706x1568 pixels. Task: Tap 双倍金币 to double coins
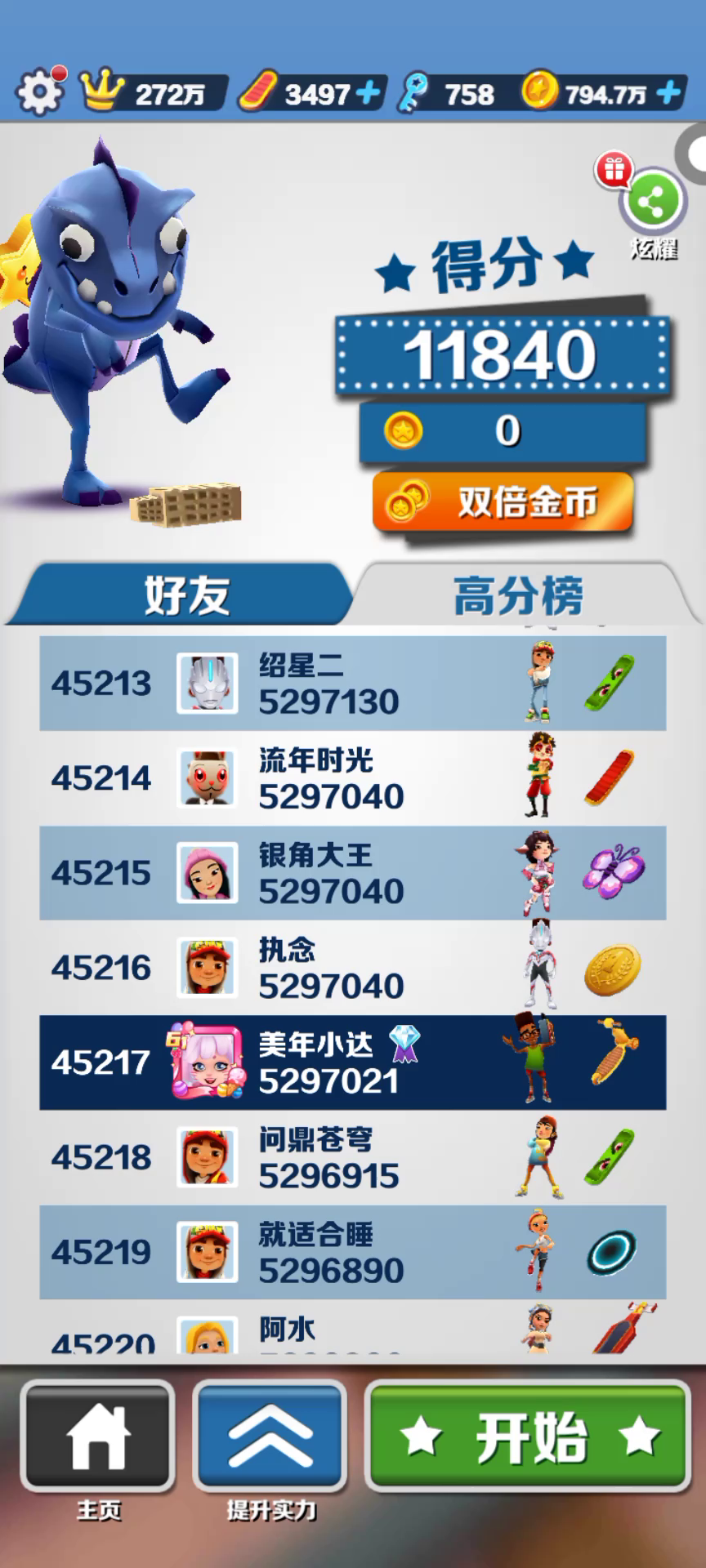coord(503,502)
